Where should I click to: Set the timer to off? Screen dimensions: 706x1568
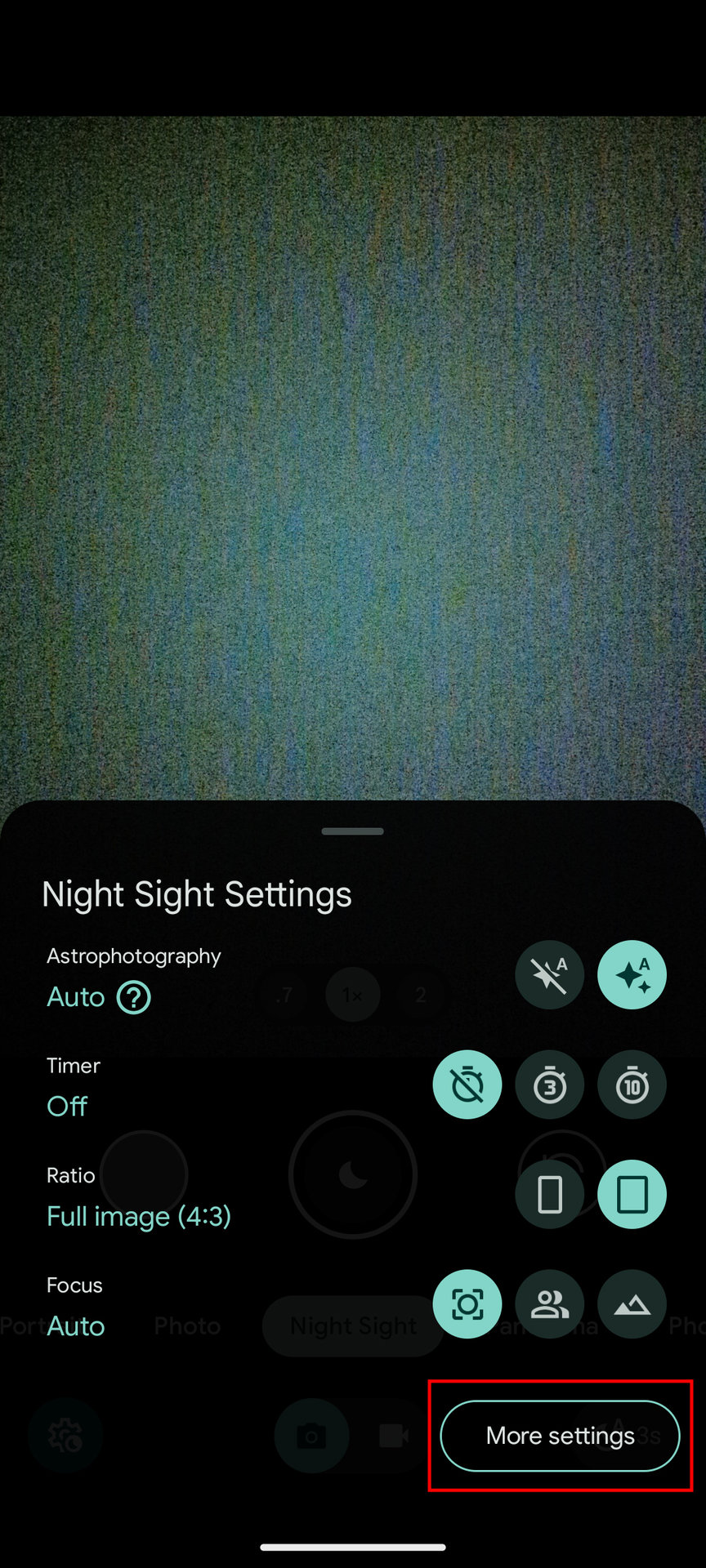coord(467,1085)
